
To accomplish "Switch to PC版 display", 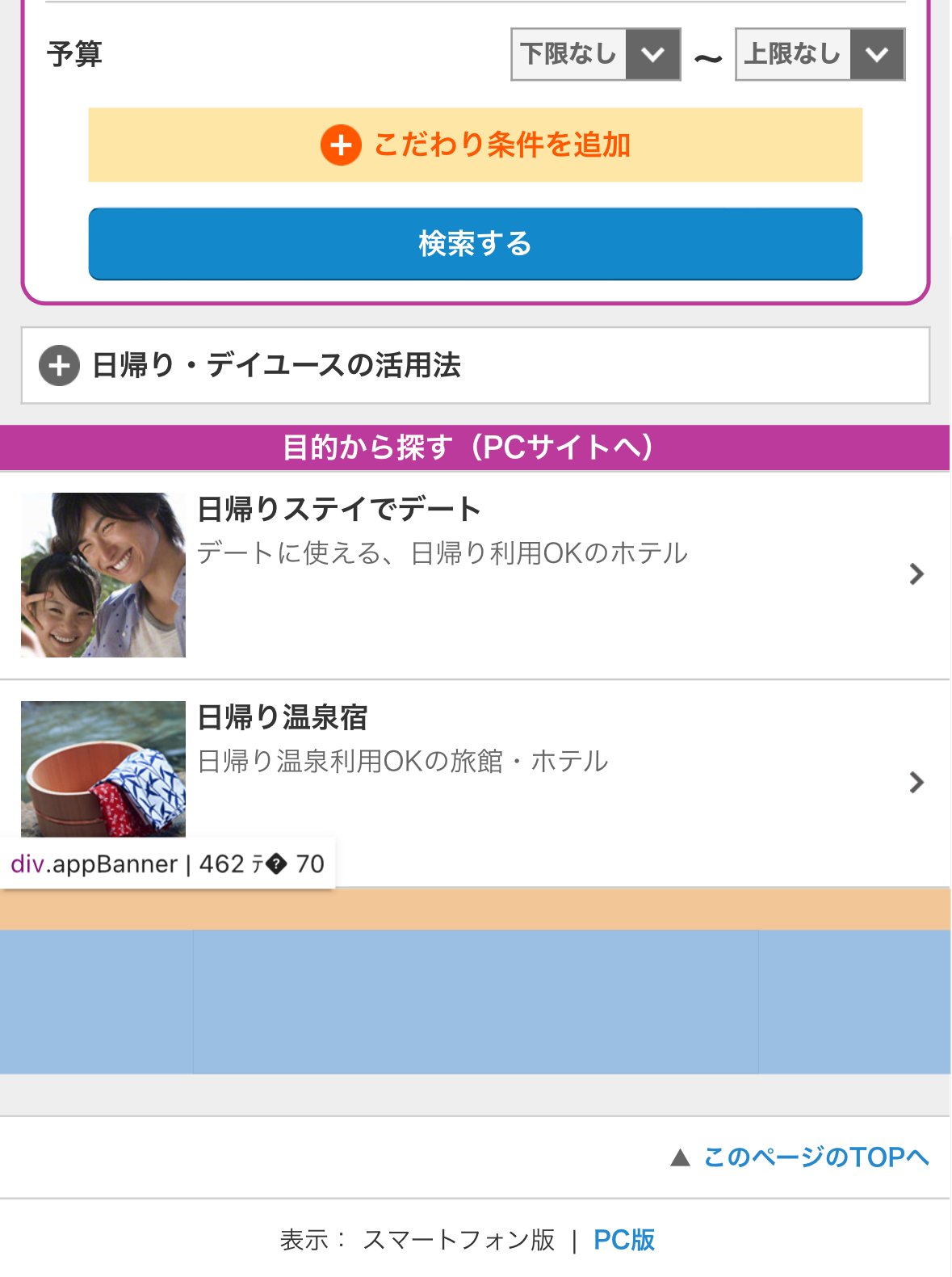I will [x=623, y=1239].
